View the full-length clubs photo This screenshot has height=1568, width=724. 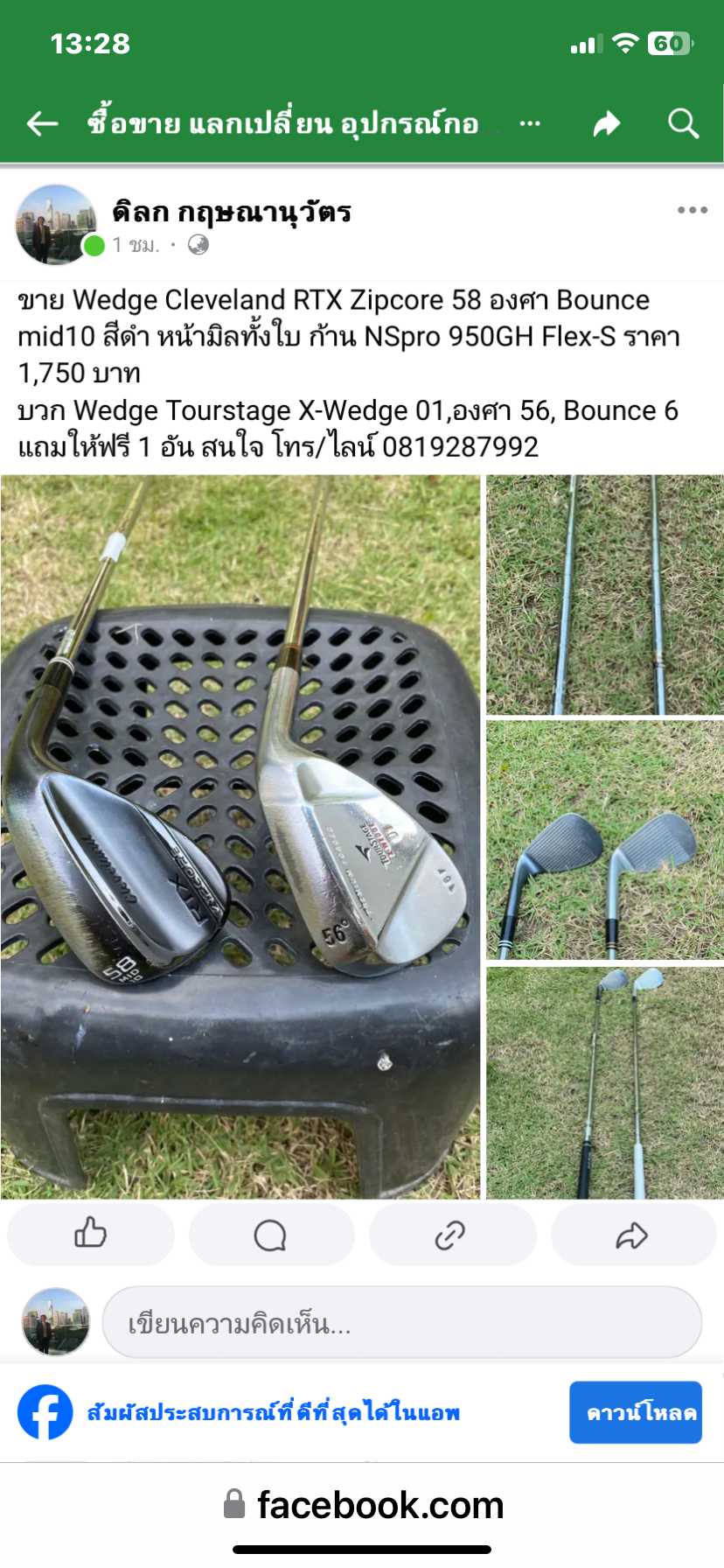click(604, 1082)
